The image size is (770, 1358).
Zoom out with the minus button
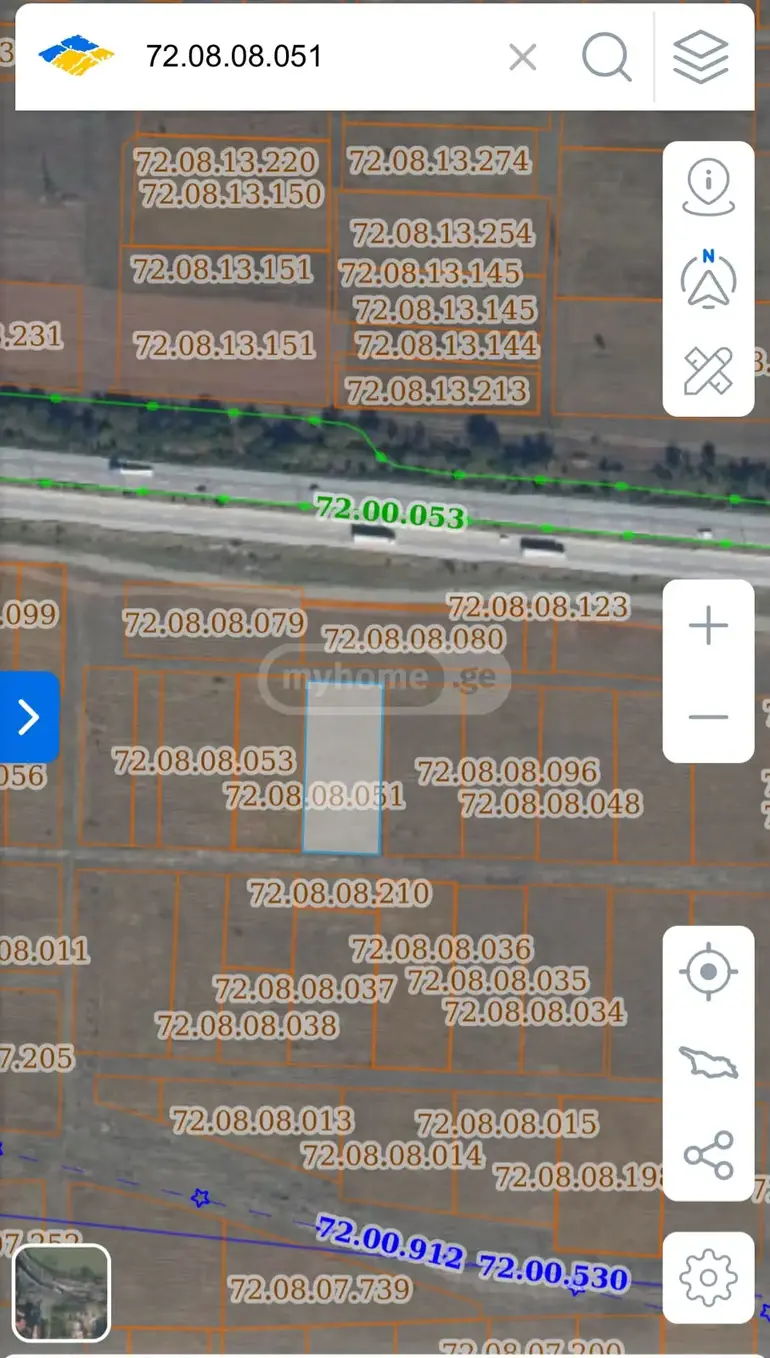click(708, 717)
